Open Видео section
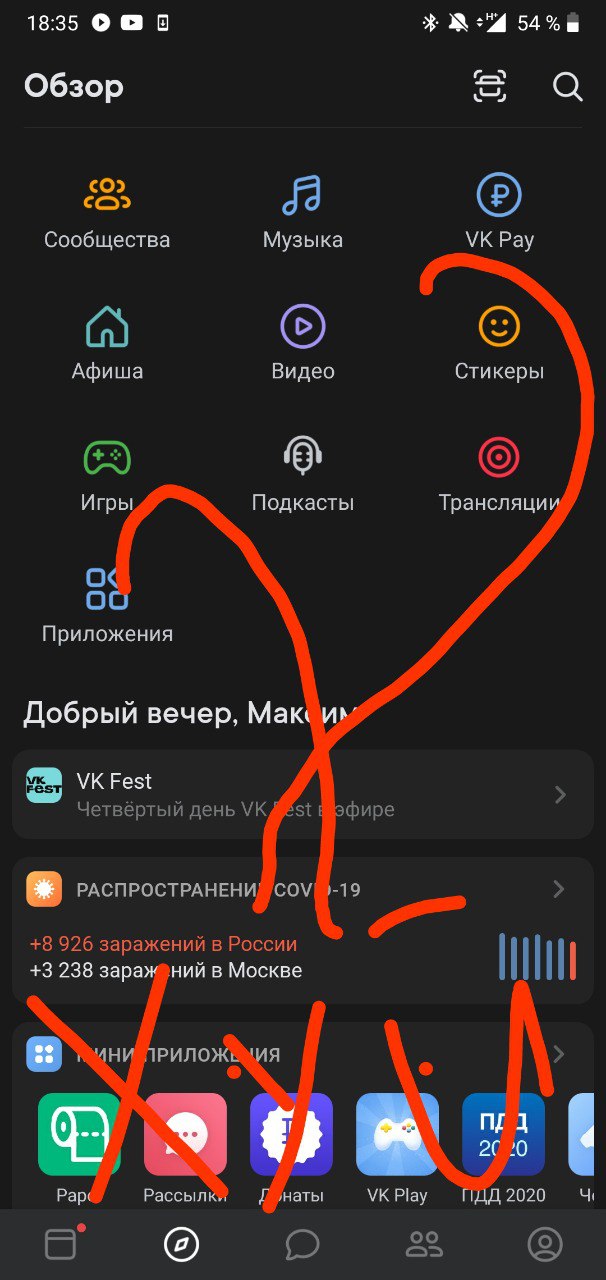606x1280 pixels. tap(302, 343)
